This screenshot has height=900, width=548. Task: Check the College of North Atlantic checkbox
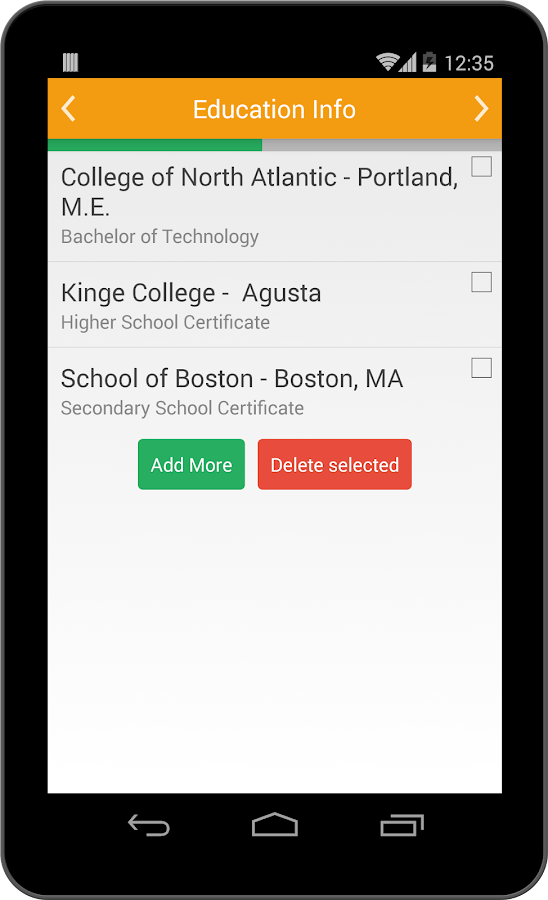tap(481, 166)
